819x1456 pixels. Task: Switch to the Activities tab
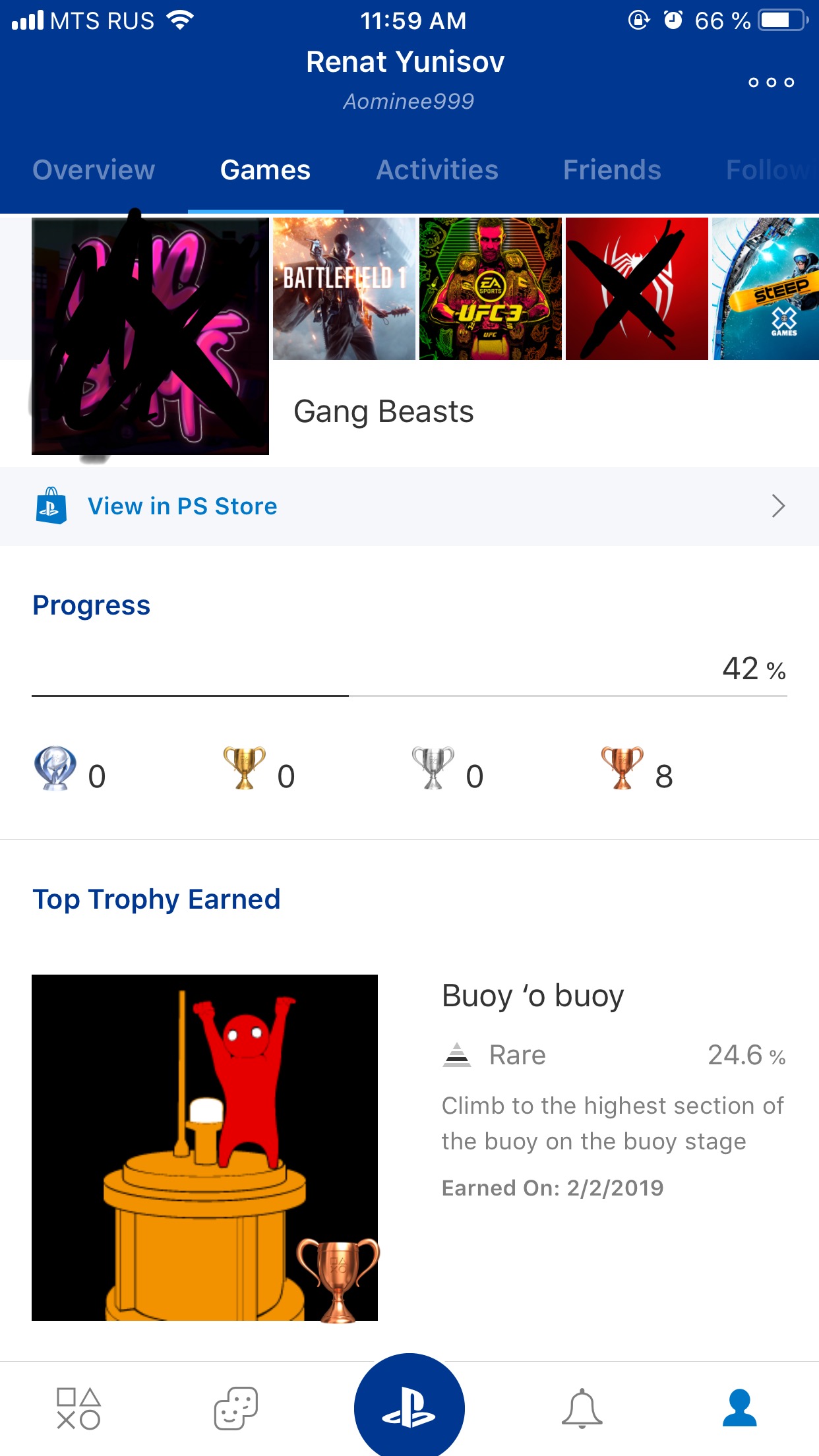pyautogui.click(x=437, y=170)
